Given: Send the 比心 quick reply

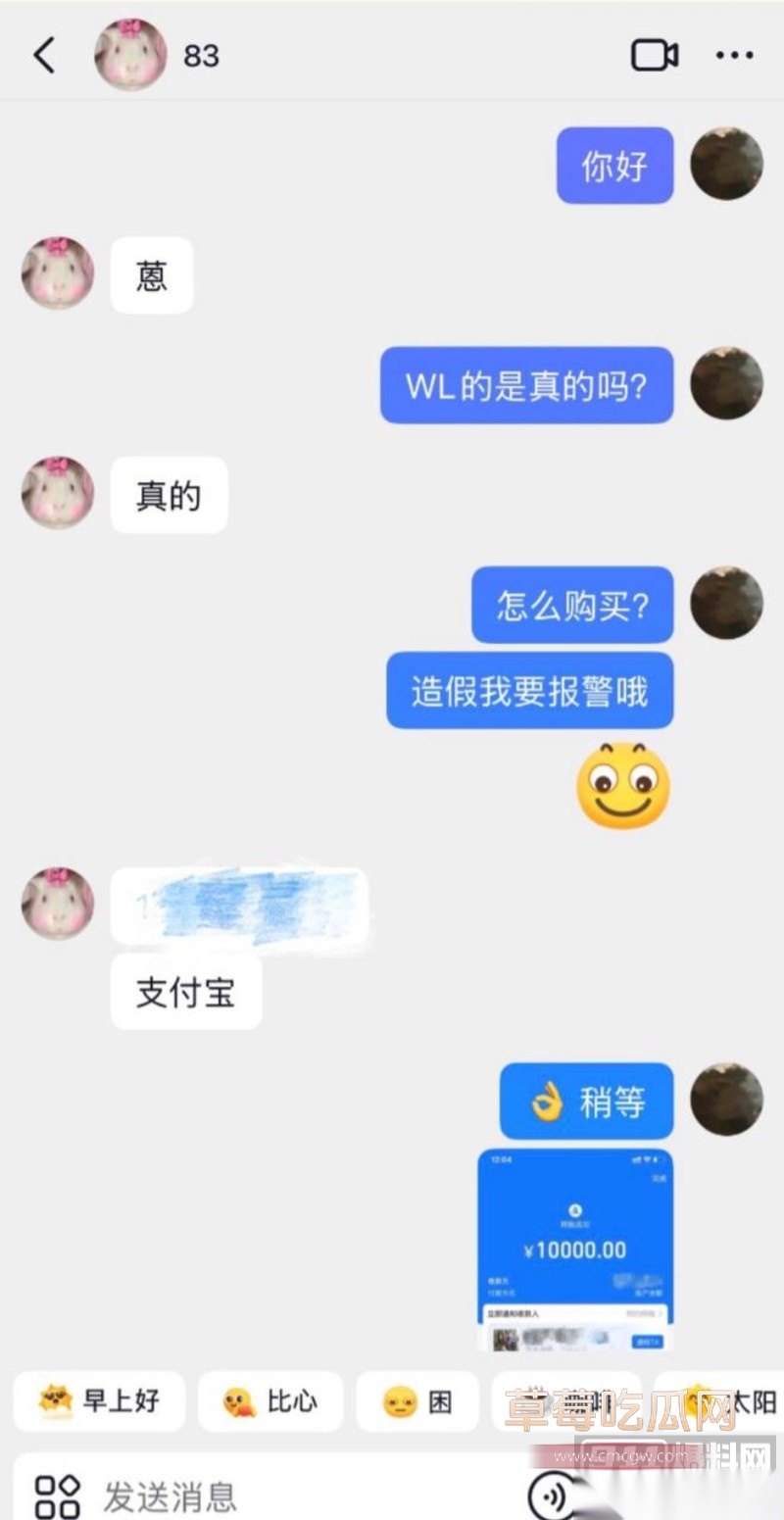Looking at the screenshot, I should point(270,1402).
